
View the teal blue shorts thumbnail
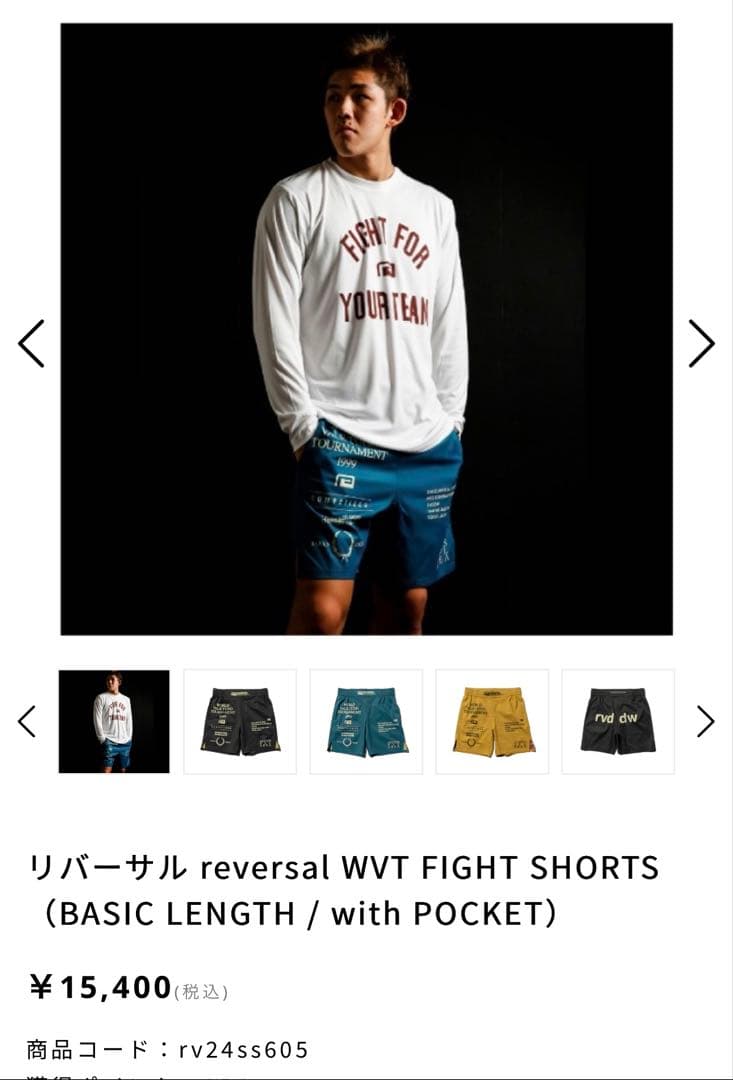pyautogui.click(x=366, y=721)
